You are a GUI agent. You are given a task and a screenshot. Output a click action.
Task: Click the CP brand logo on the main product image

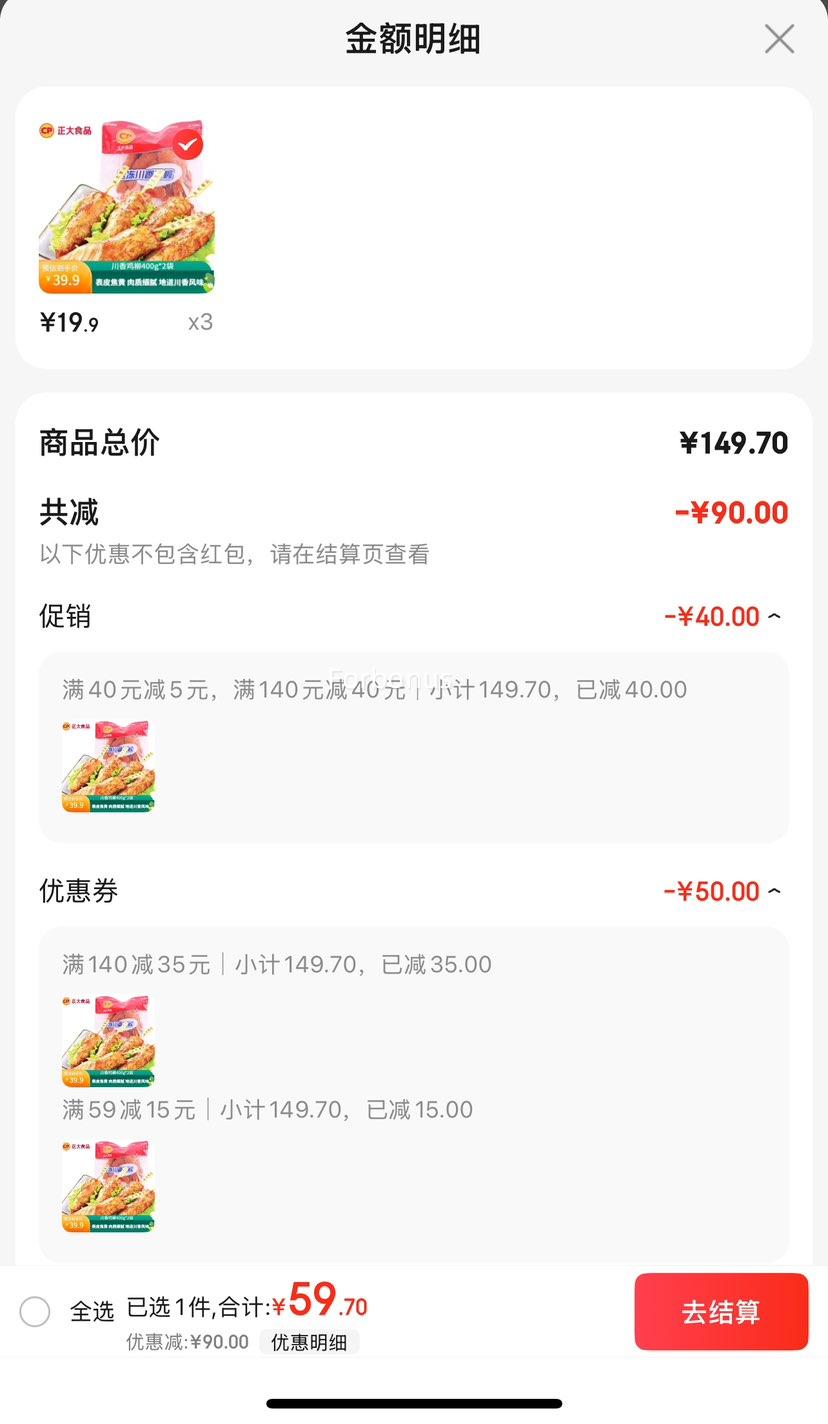[x=47, y=131]
